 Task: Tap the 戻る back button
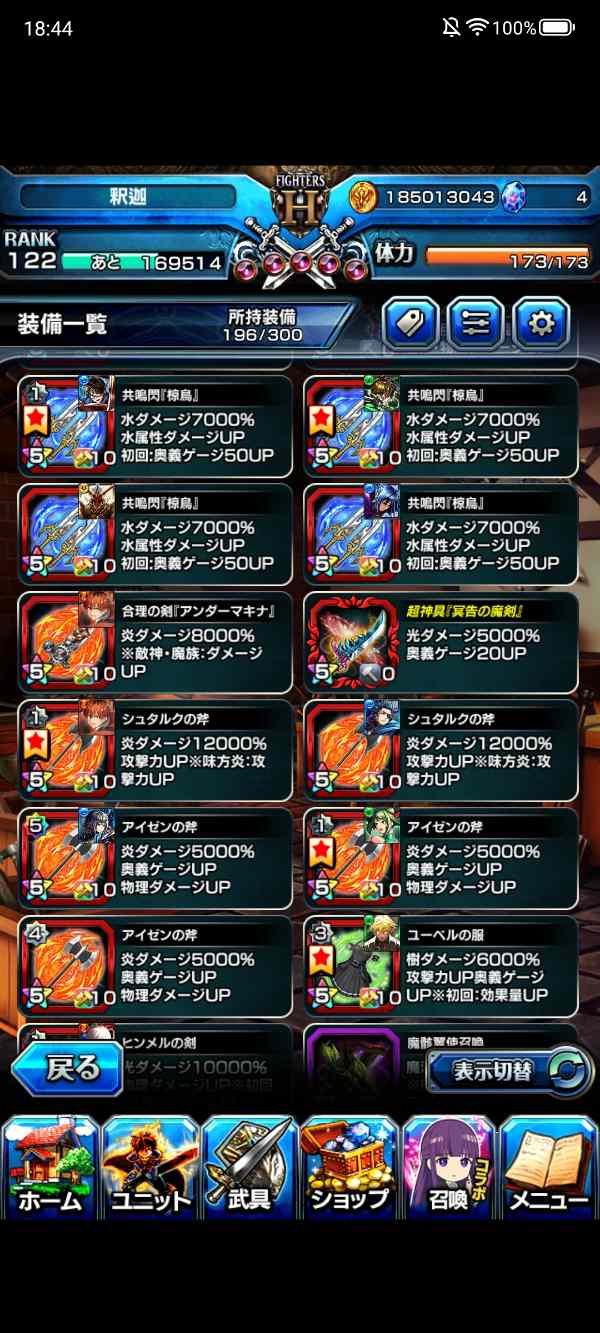[x=71, y=1068]
